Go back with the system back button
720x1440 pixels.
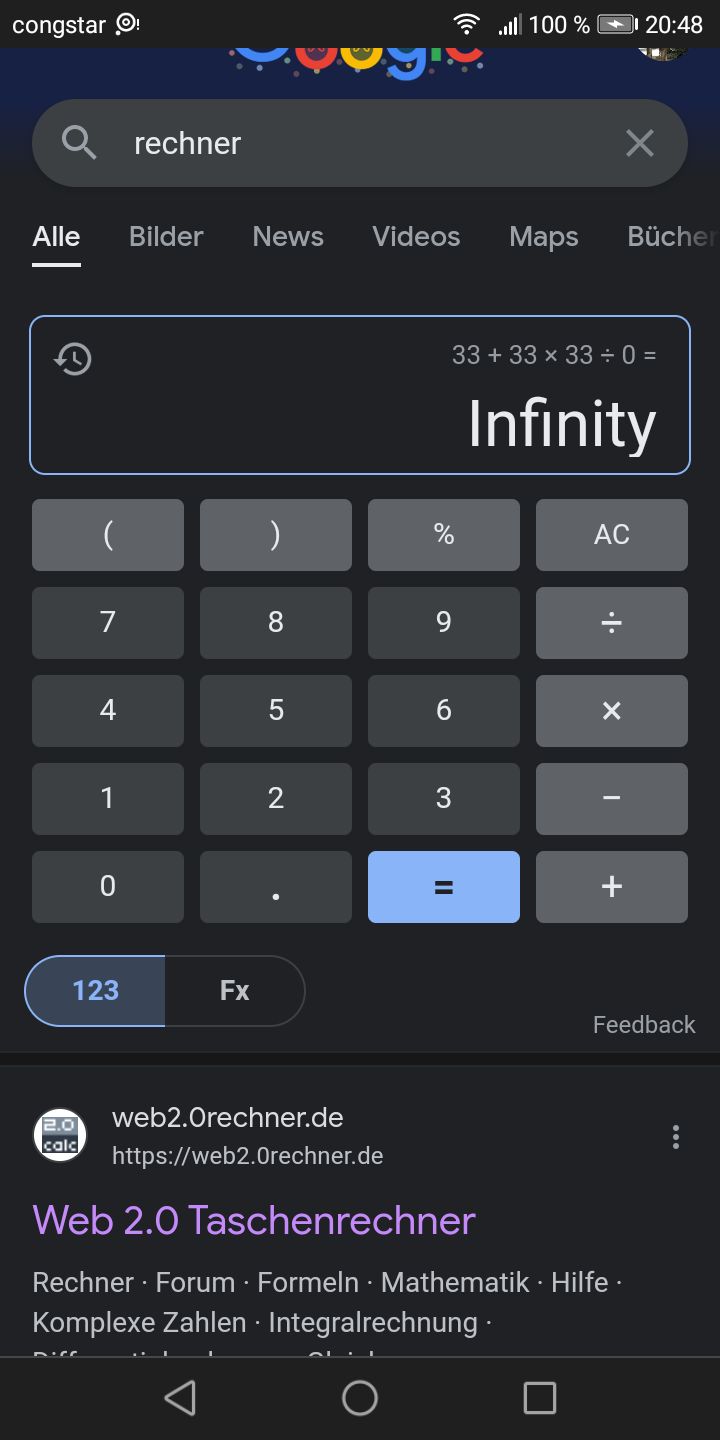pos(180,1398)
